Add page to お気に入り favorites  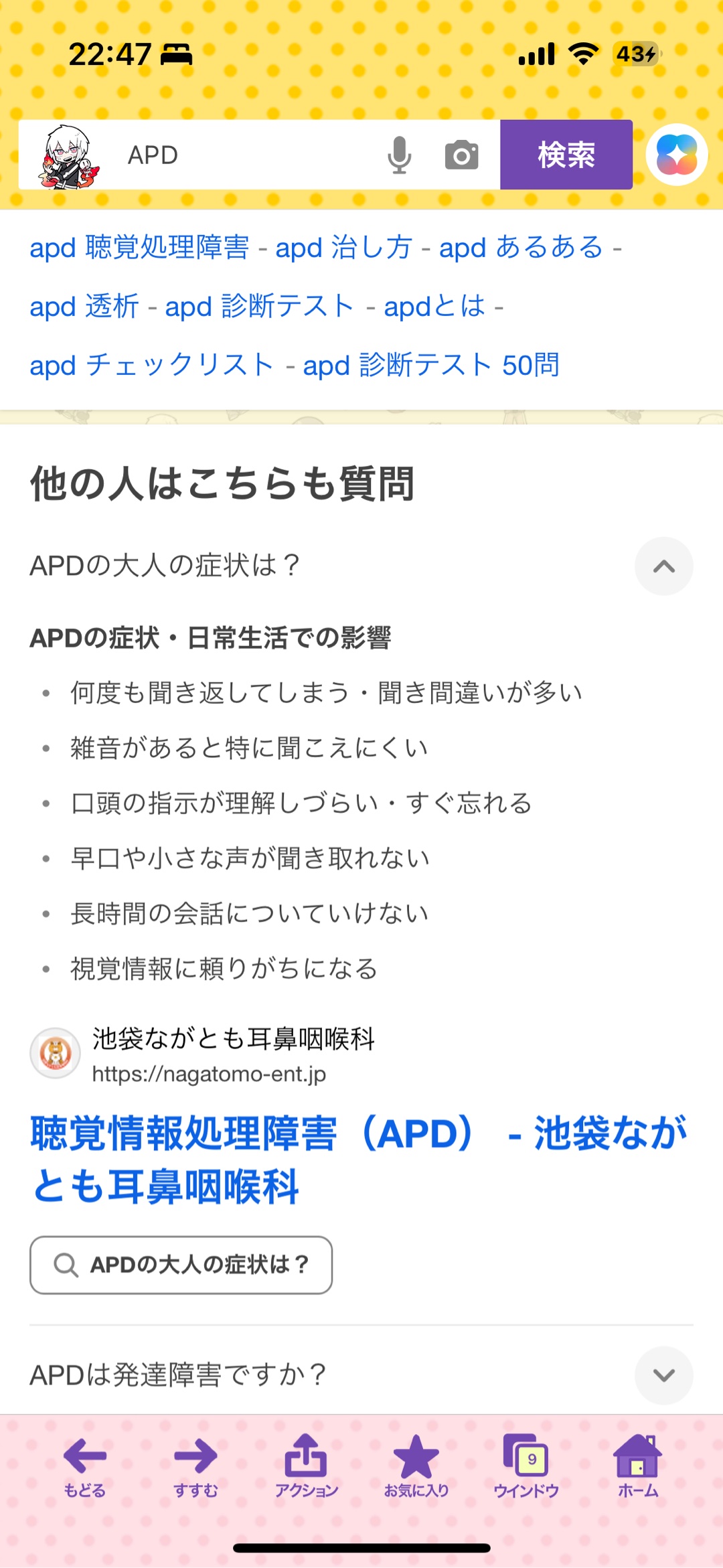[x=416, y=1466]
